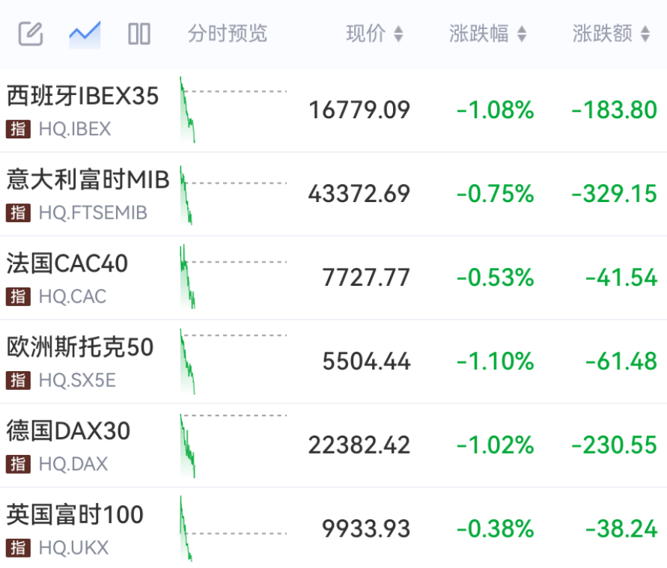Screen dimensions: 667x568
Task: Switch to the two-column layout icon
Action: pos(139,34)
